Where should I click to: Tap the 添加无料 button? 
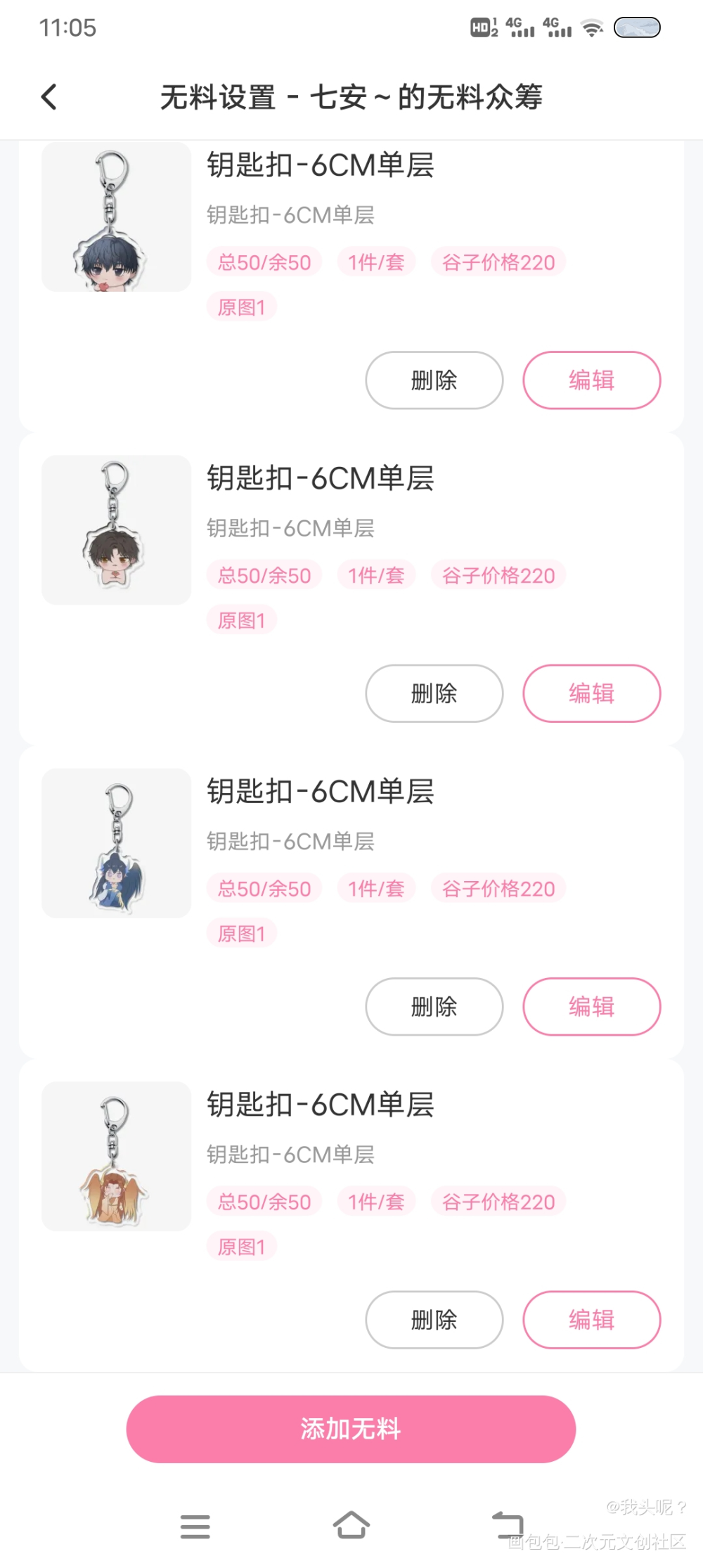(351, 1429)
